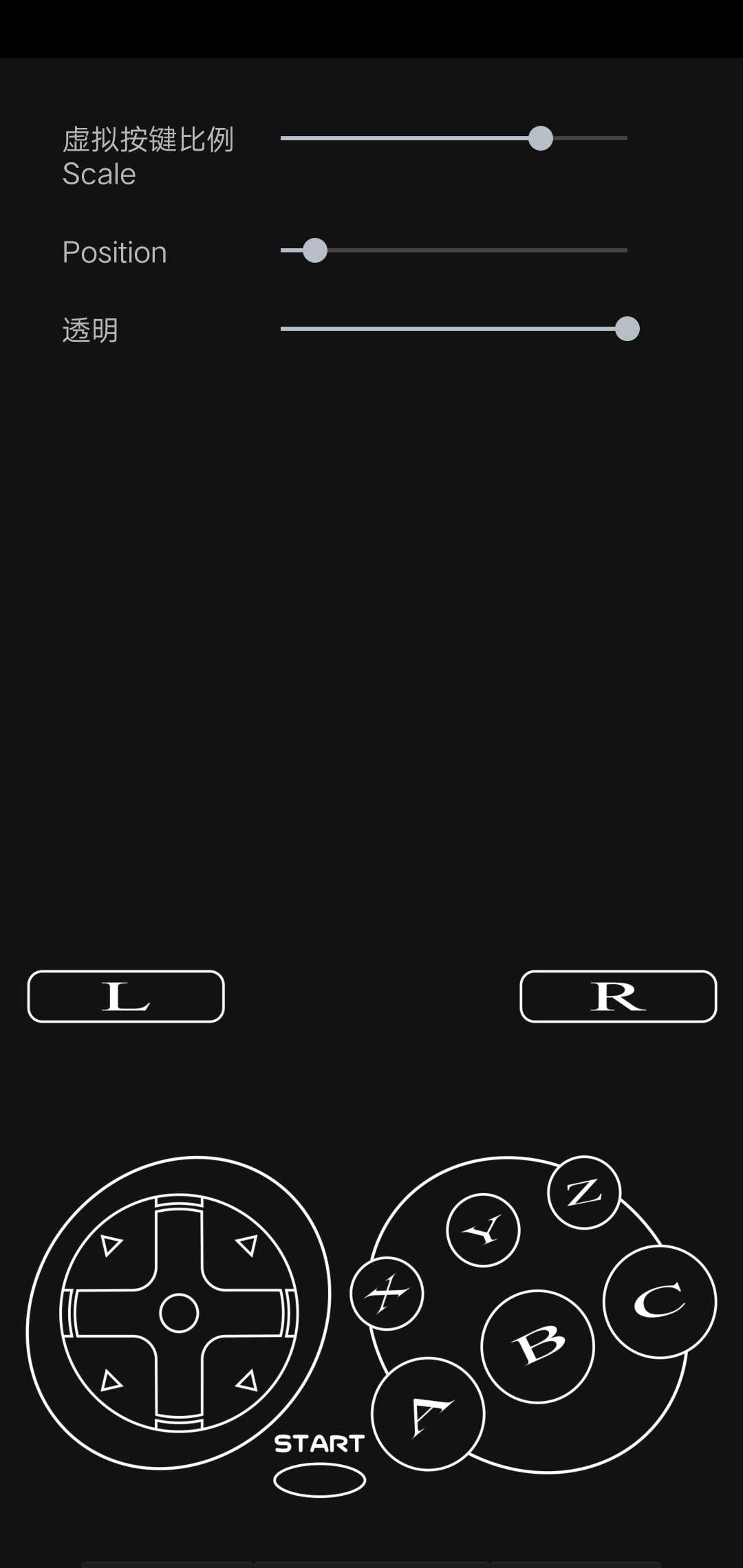This screenshot has width=743, height=1568.
Task: Tap the virtual A button
Action: coord(428,1414)
